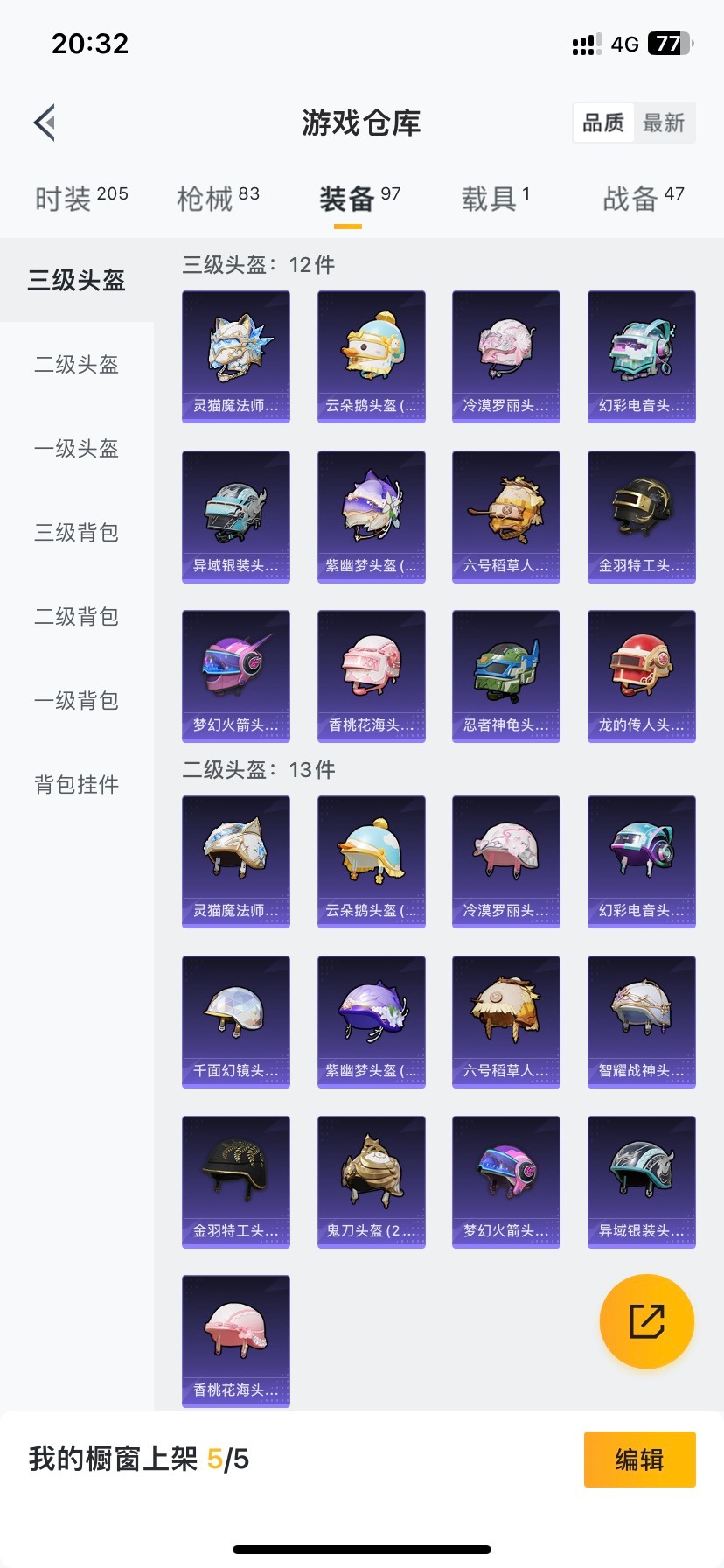724x1568 pixels.
Task: Select 一级头盔 in the sidebar
Action: [x=76, y=449]
